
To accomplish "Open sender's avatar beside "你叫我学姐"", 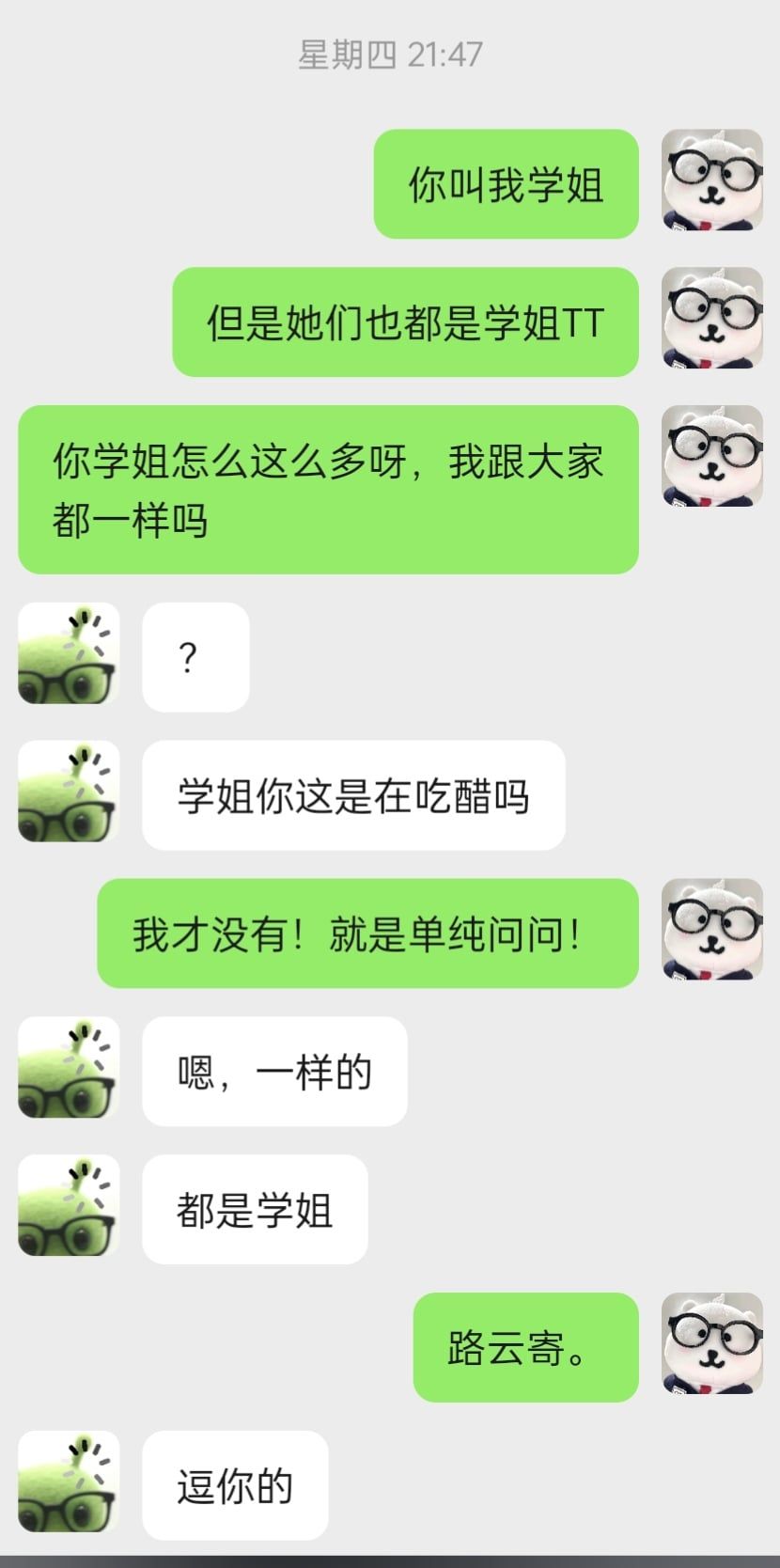I will tap(711, 180).
